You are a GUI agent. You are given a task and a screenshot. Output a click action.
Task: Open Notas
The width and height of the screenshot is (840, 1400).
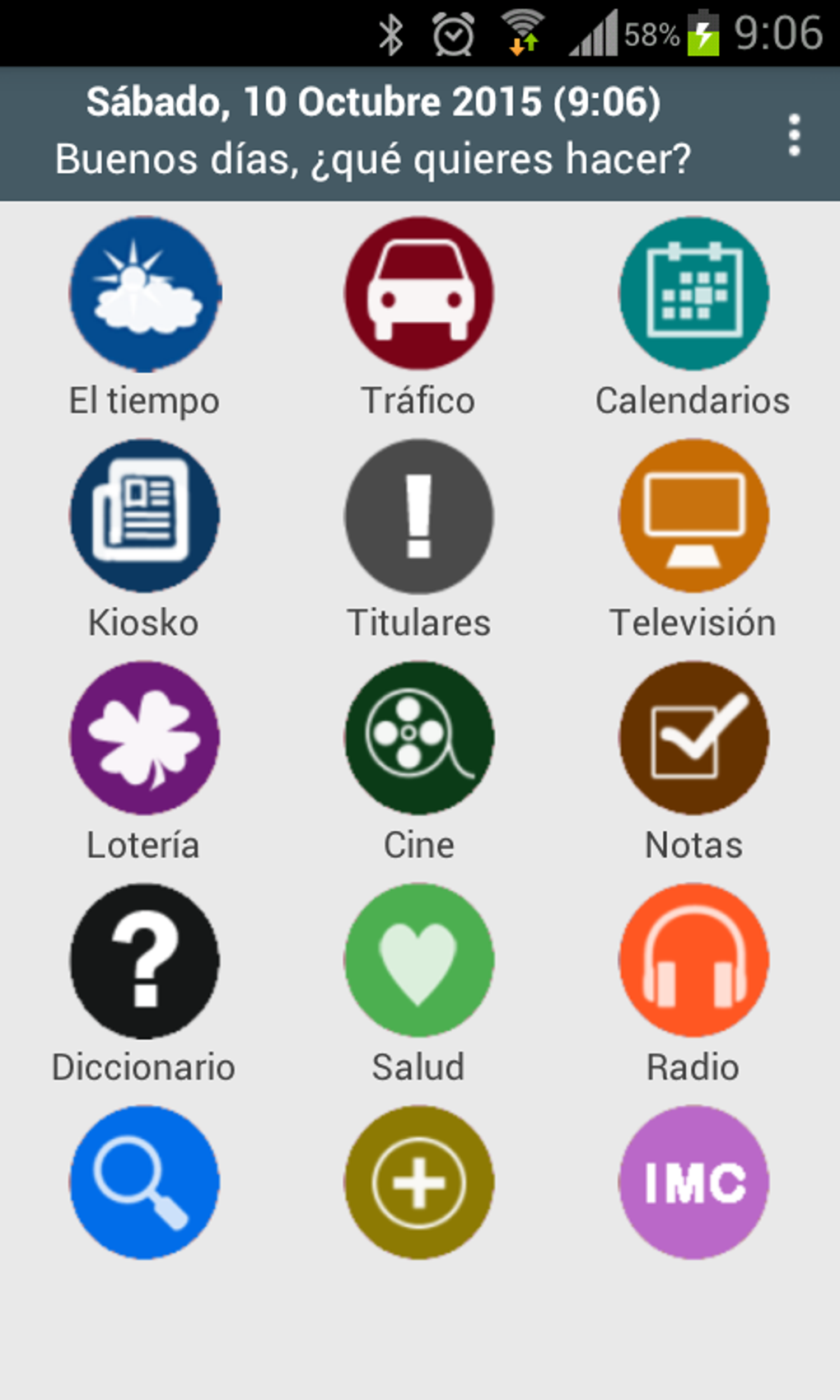[x=693, y=739]
